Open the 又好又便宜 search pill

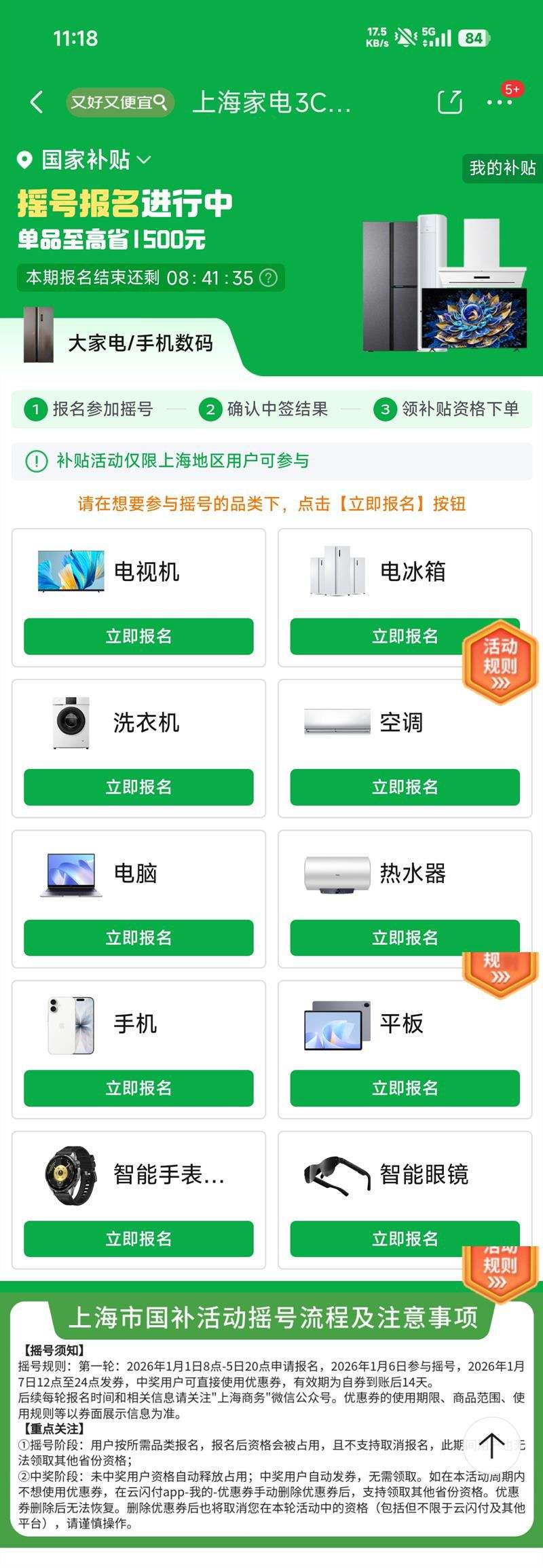tap(119, 102)
